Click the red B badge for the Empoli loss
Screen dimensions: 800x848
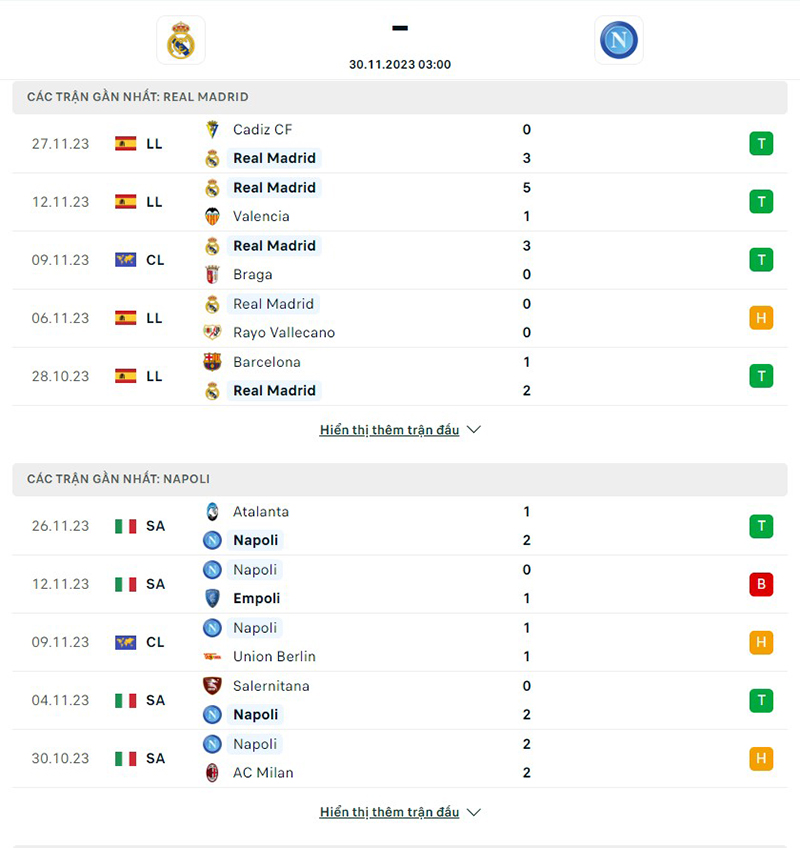coord(761,584)
